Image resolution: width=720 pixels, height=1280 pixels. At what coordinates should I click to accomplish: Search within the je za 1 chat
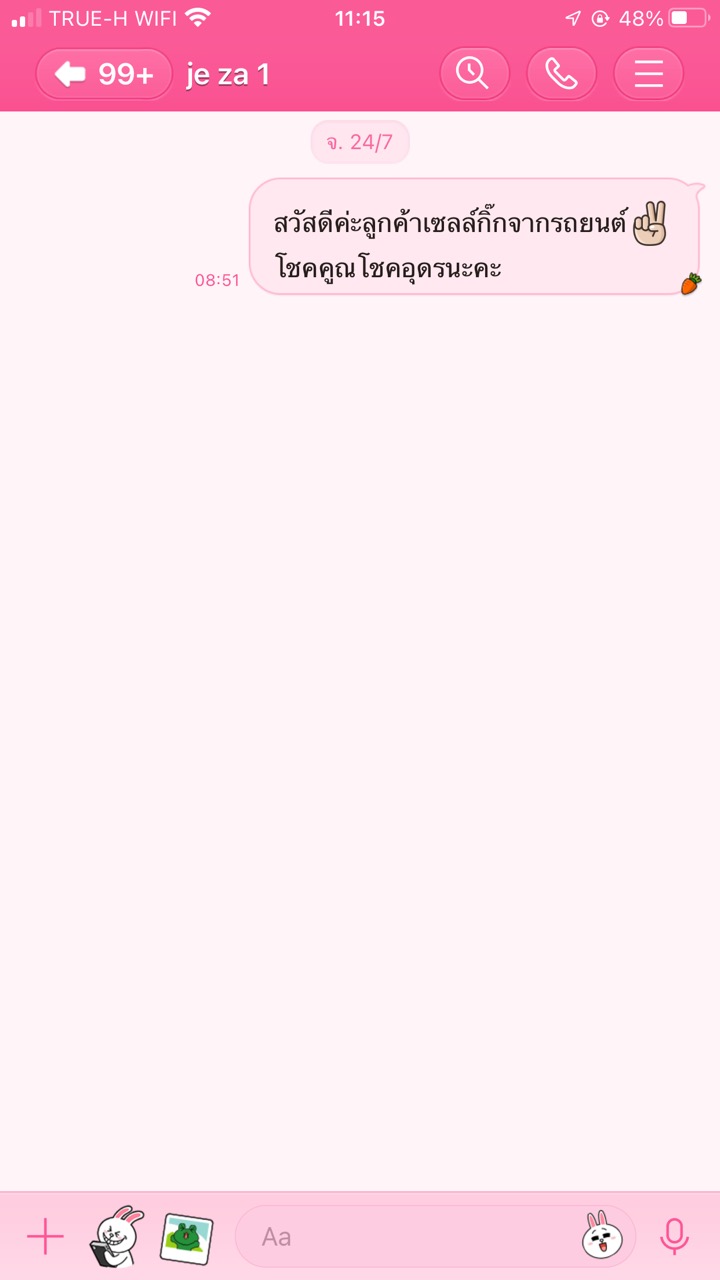click(474, 74)
